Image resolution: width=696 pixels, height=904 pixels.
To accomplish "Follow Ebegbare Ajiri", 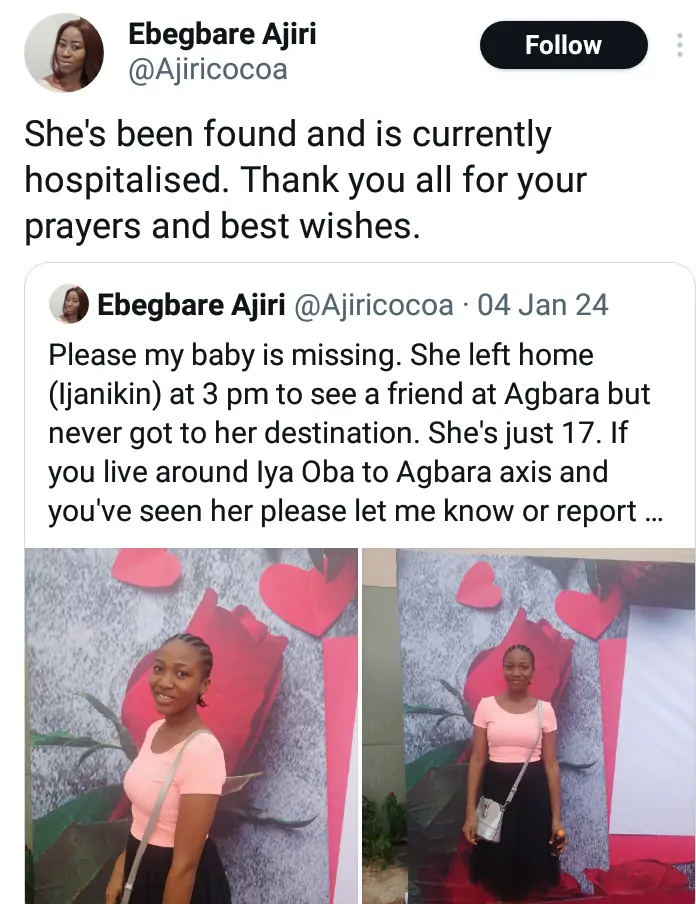I will (563, 45).
